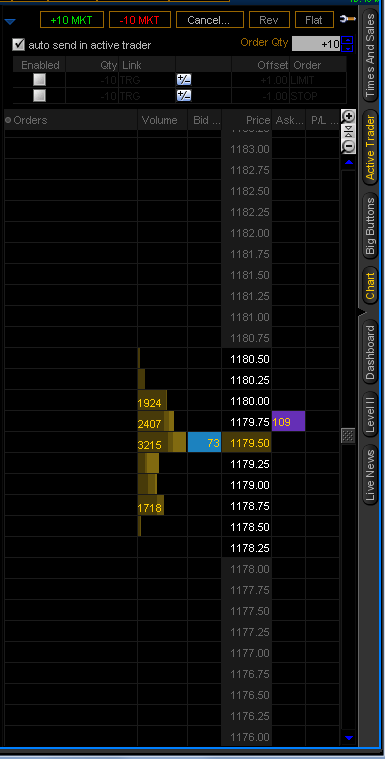The image size is (385, 759).
Task: Toggle the +/- offset on STOP row
Action: [x=184, y=95]
